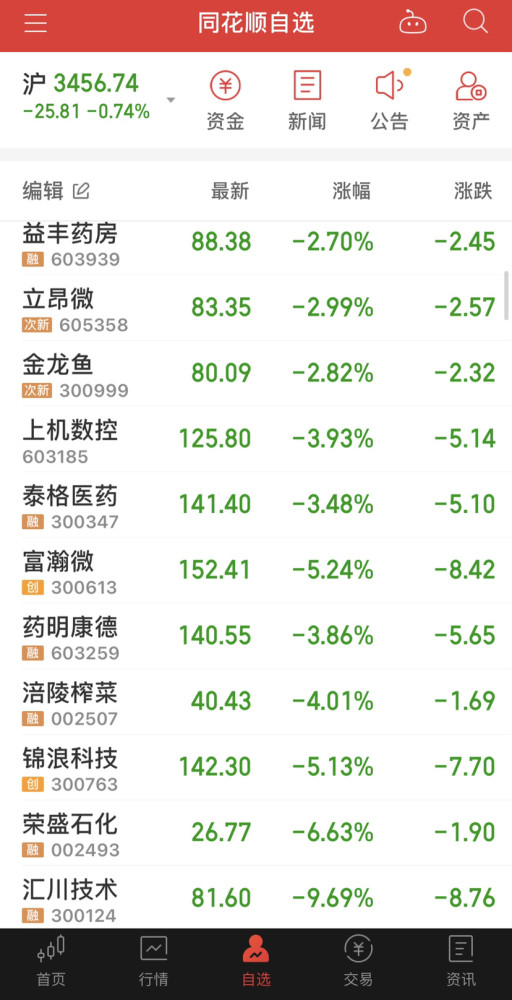512x1000 pixels.
Task: Sort by 最新 column header
Action: (x=230, y=191)
